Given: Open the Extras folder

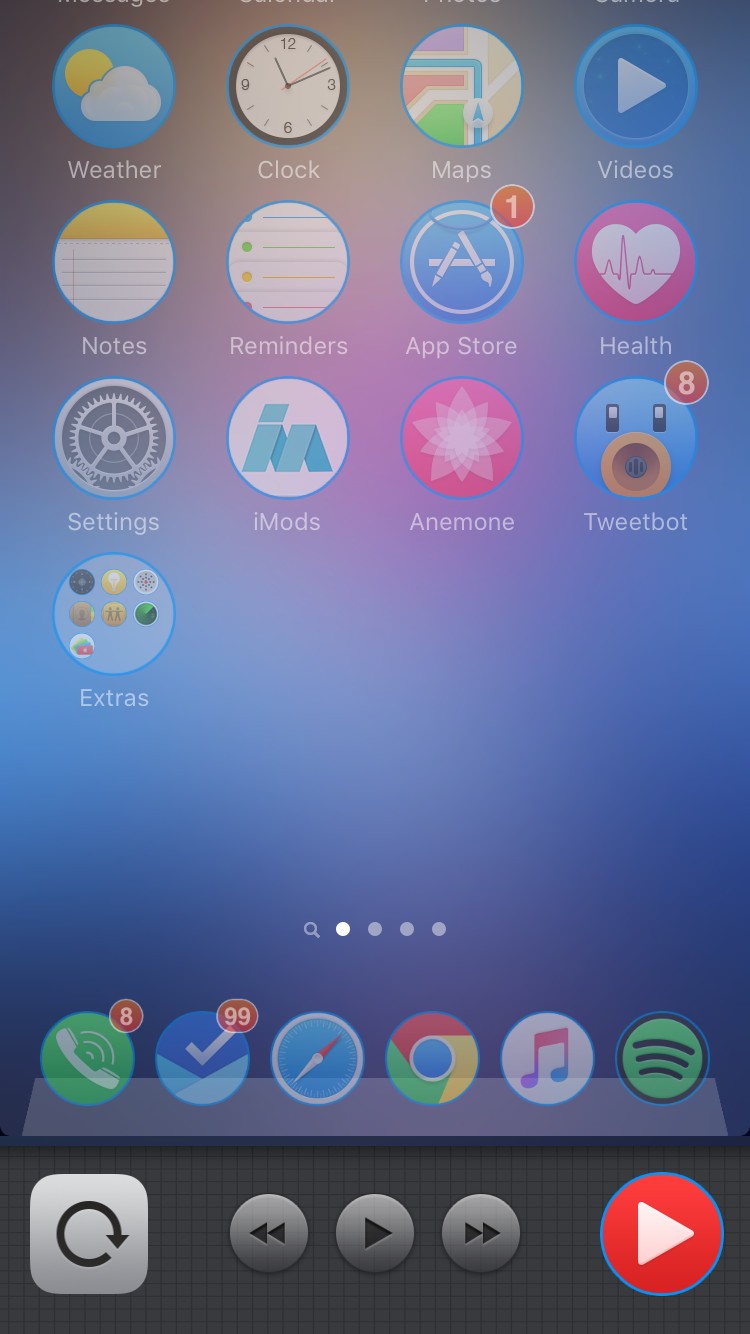Looking at the screenshot, I should coord(114,614).
